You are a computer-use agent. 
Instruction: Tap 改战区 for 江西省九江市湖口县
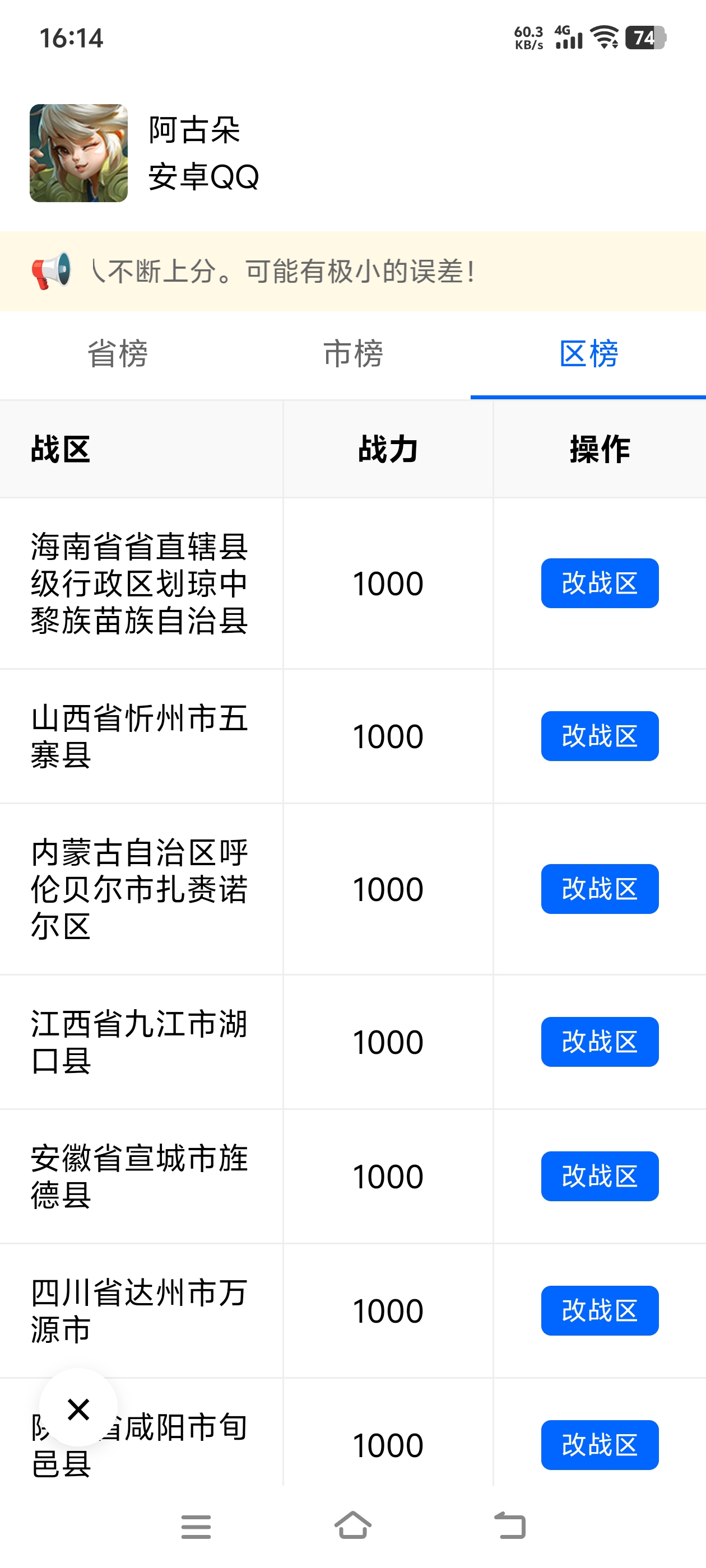click(x=600, y=1042)
